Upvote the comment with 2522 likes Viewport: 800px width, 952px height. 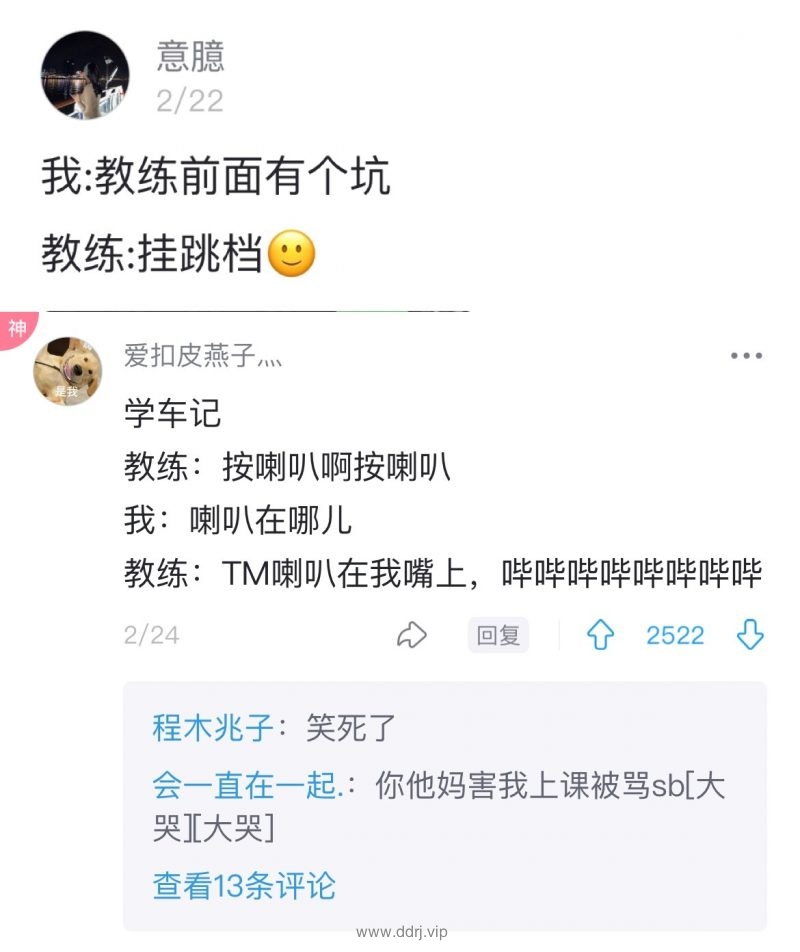599,635
